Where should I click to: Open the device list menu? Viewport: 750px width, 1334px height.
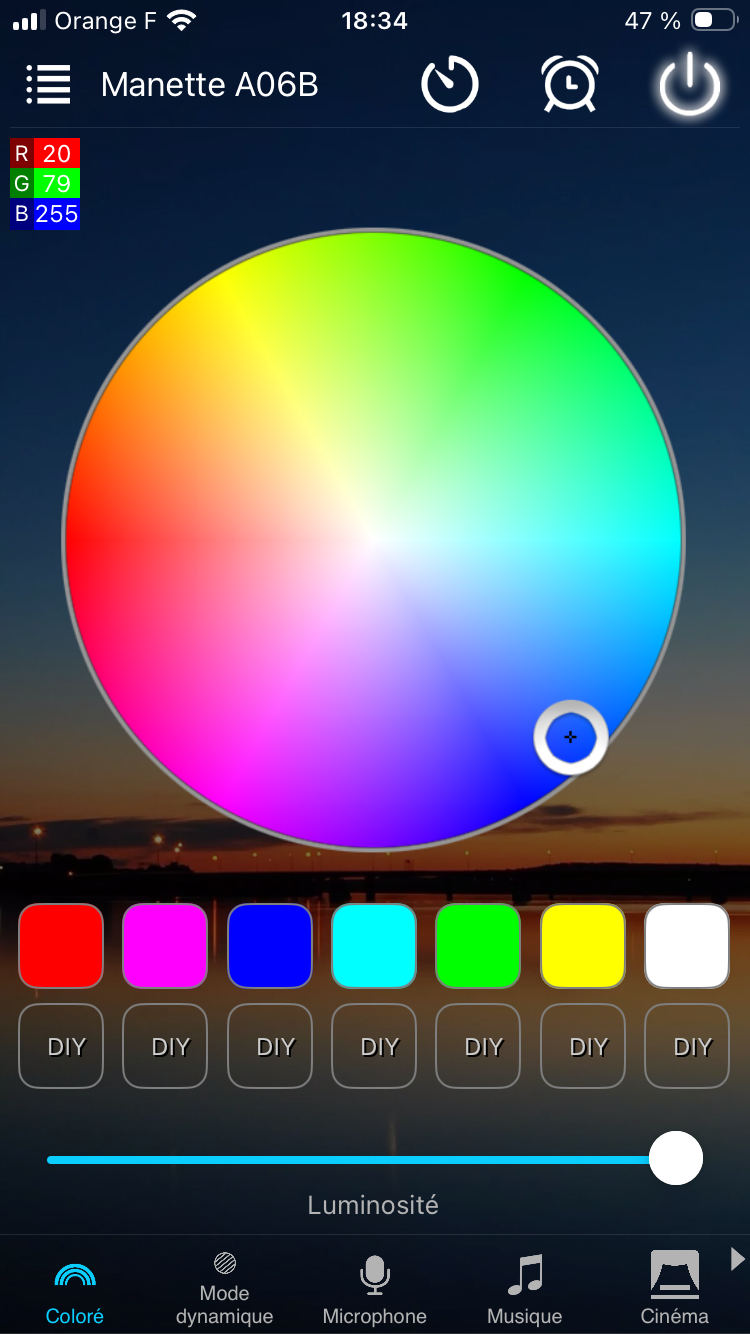(x=48, y=85)
